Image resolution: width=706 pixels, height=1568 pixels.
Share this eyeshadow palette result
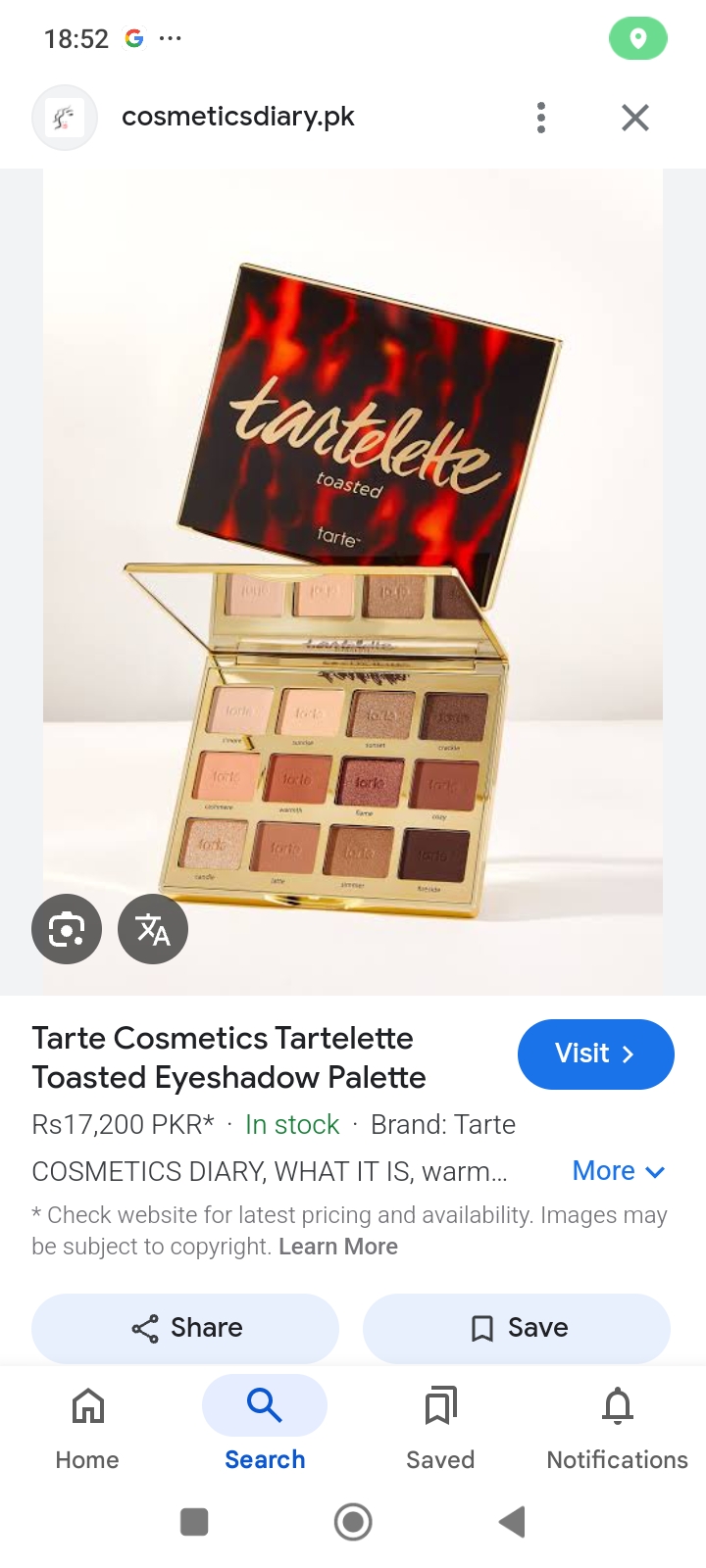click(185, 1328)
